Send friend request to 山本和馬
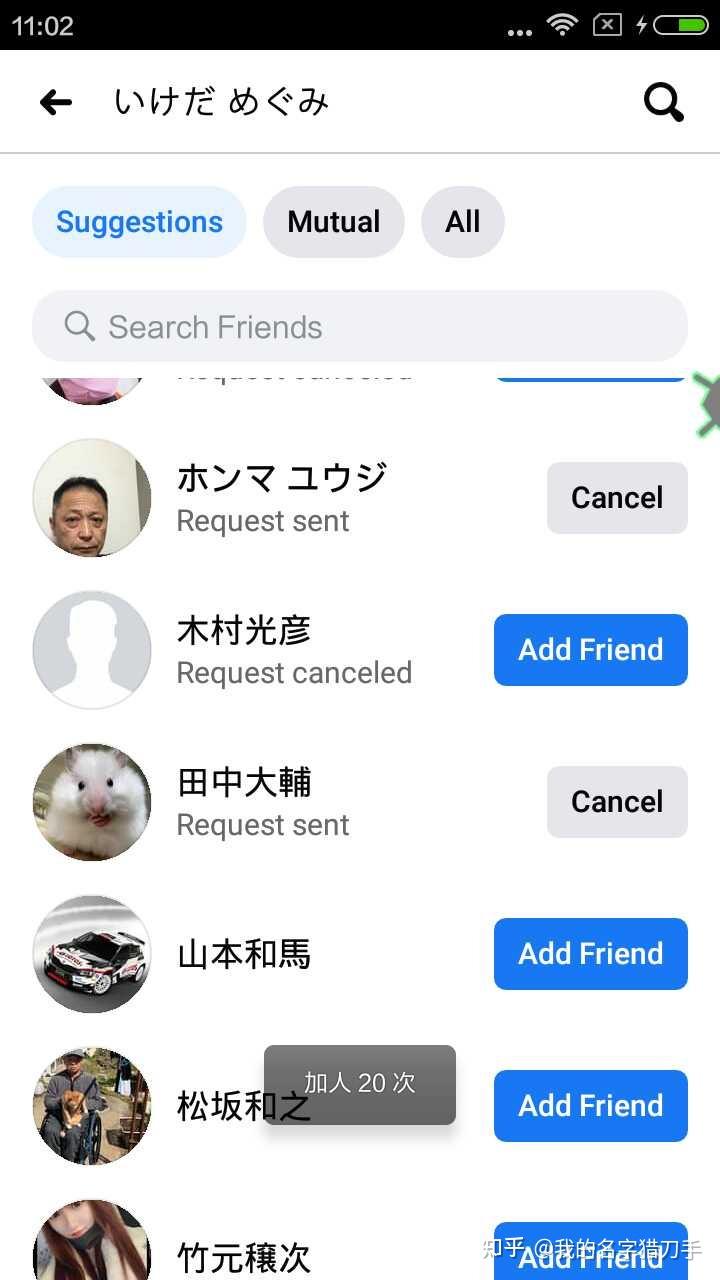The width and height of the screenshot is (720, 1280). (x=590, y=954)
